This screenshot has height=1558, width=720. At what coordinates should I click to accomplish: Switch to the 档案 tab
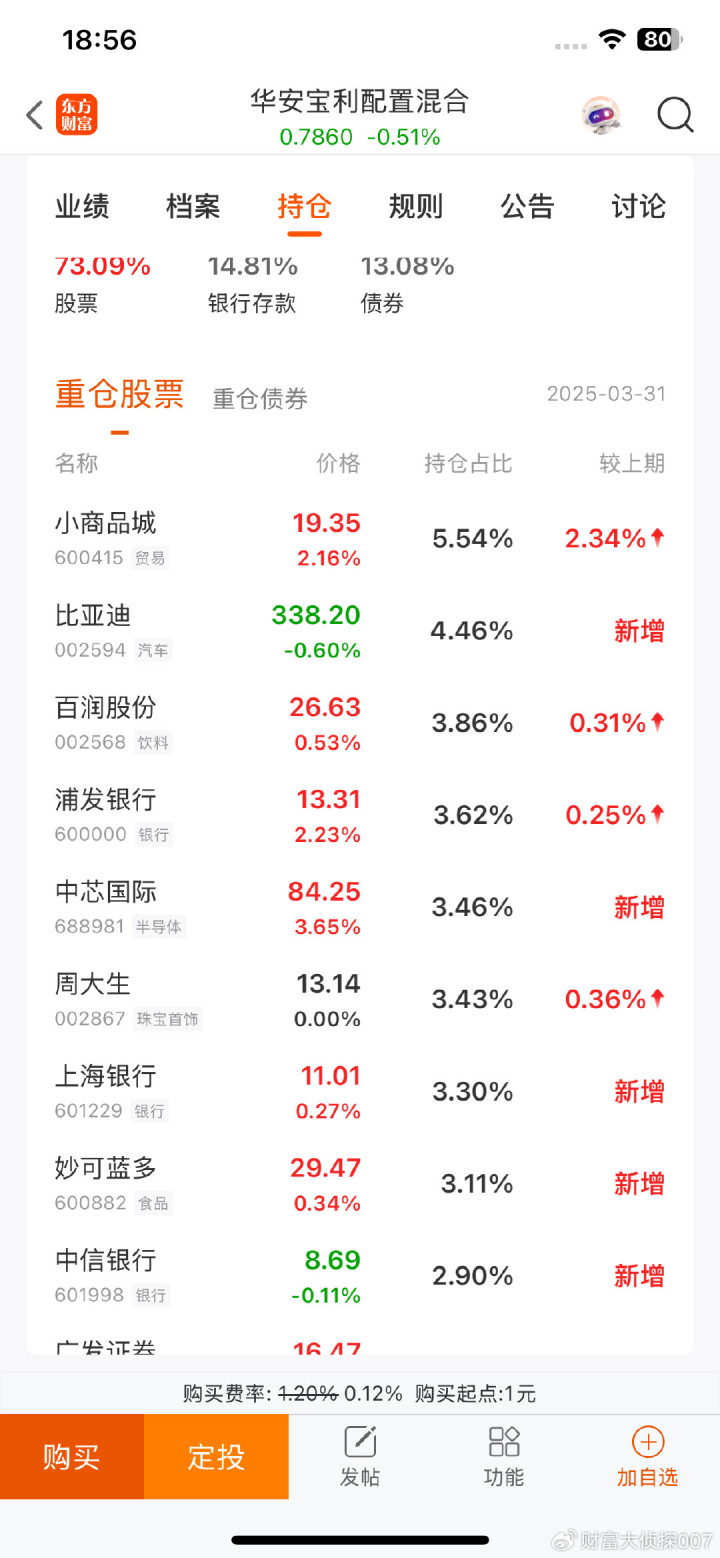[x=193, y=207]
